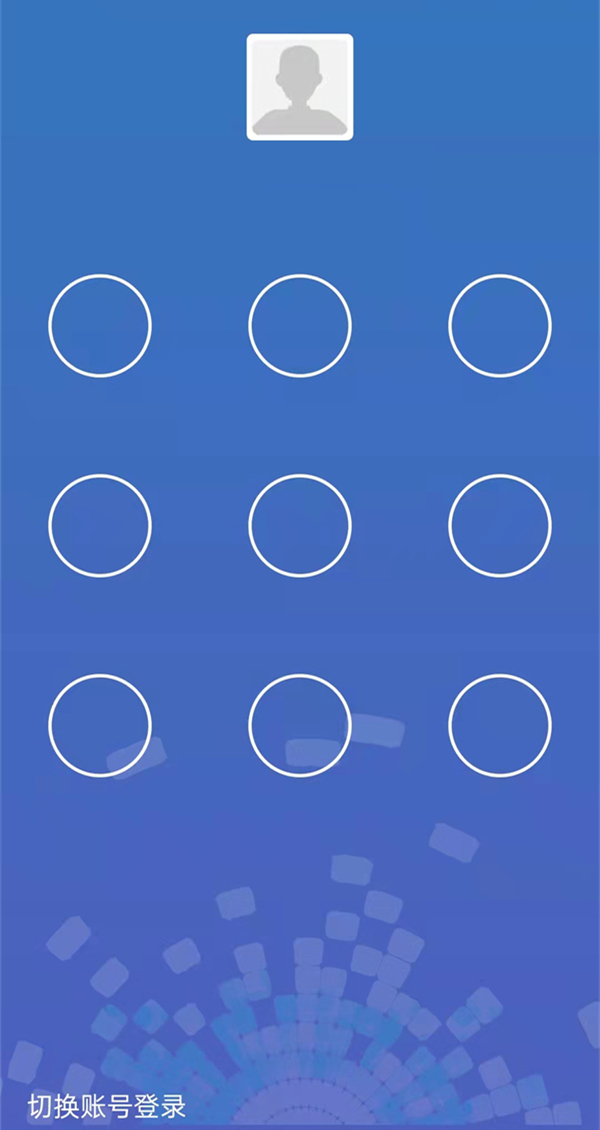Touch the bottom-middle circle of the pattern lock
Viewport: 600px width, 1130px height.
coord(300,726)
